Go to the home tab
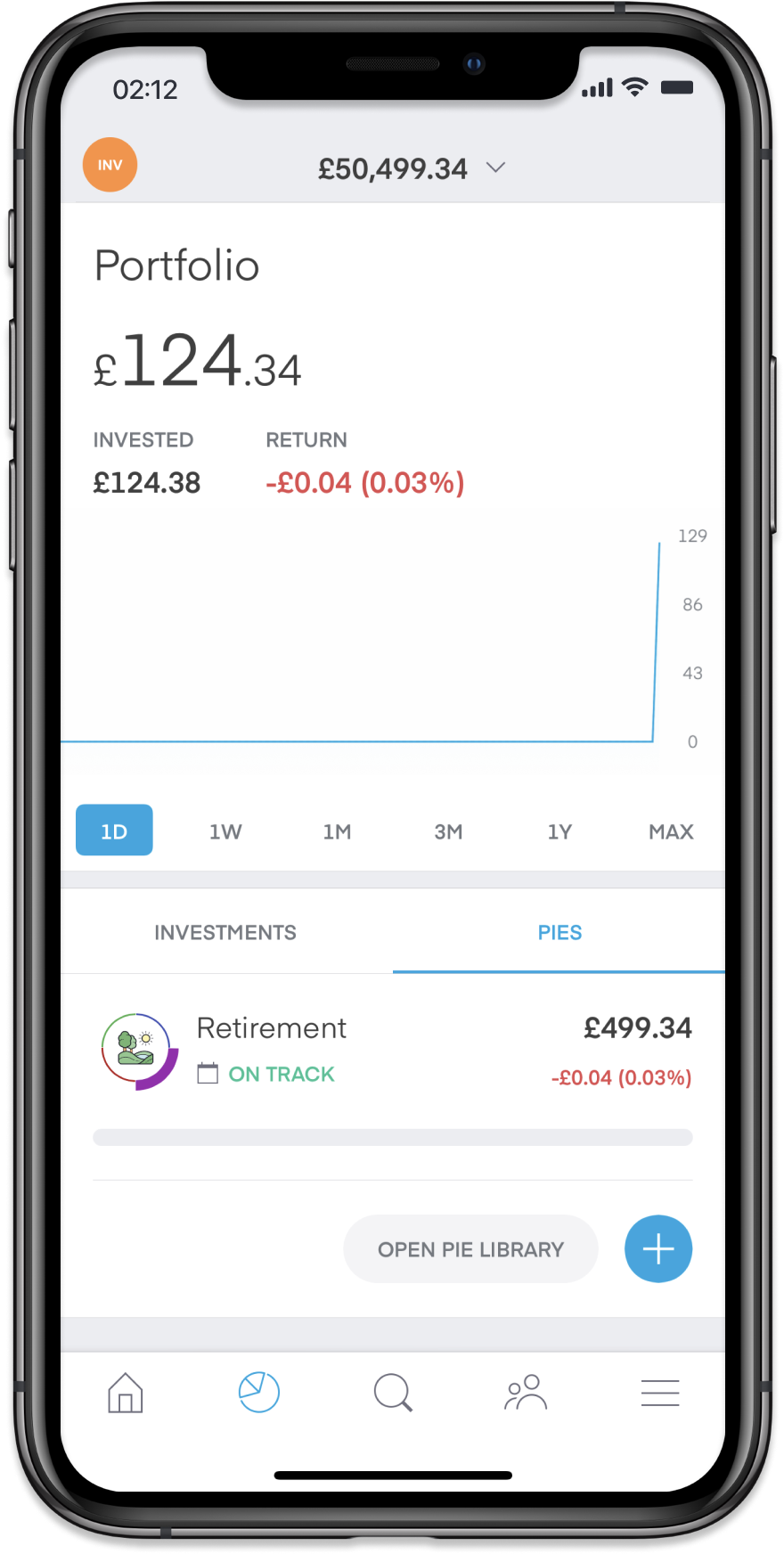Viewport: 784px width, 1554px height. (x=126, y=1392)
